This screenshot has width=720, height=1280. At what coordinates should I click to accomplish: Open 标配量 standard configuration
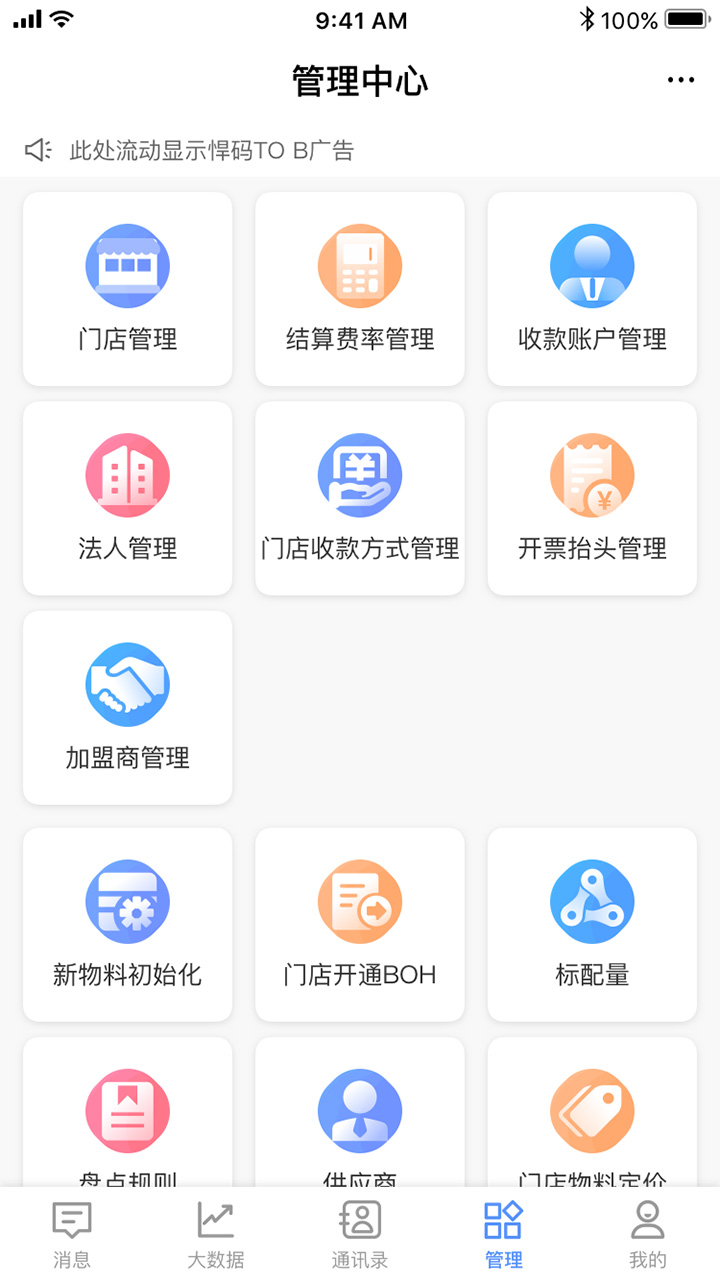[591, 925]
